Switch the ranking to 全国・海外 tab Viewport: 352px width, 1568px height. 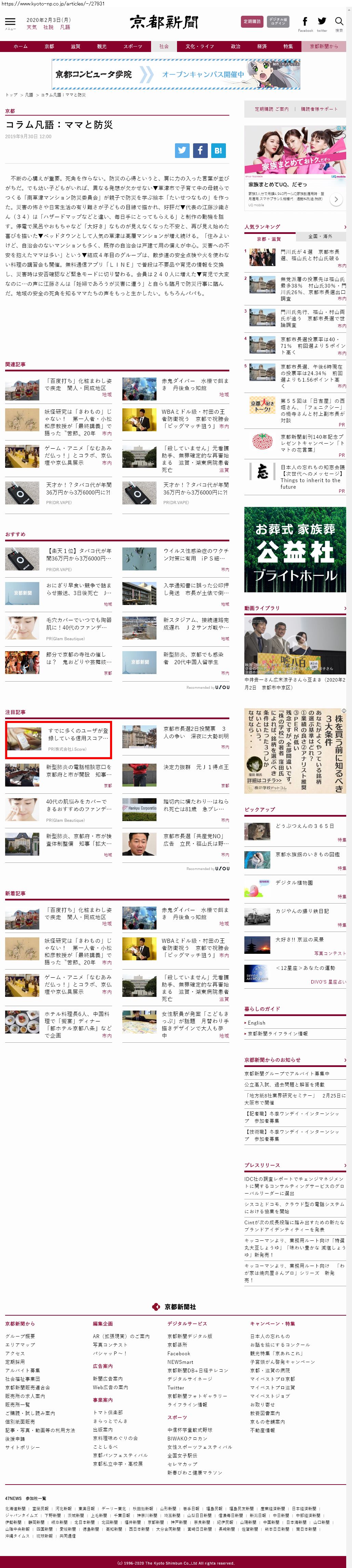coord(320,236)
